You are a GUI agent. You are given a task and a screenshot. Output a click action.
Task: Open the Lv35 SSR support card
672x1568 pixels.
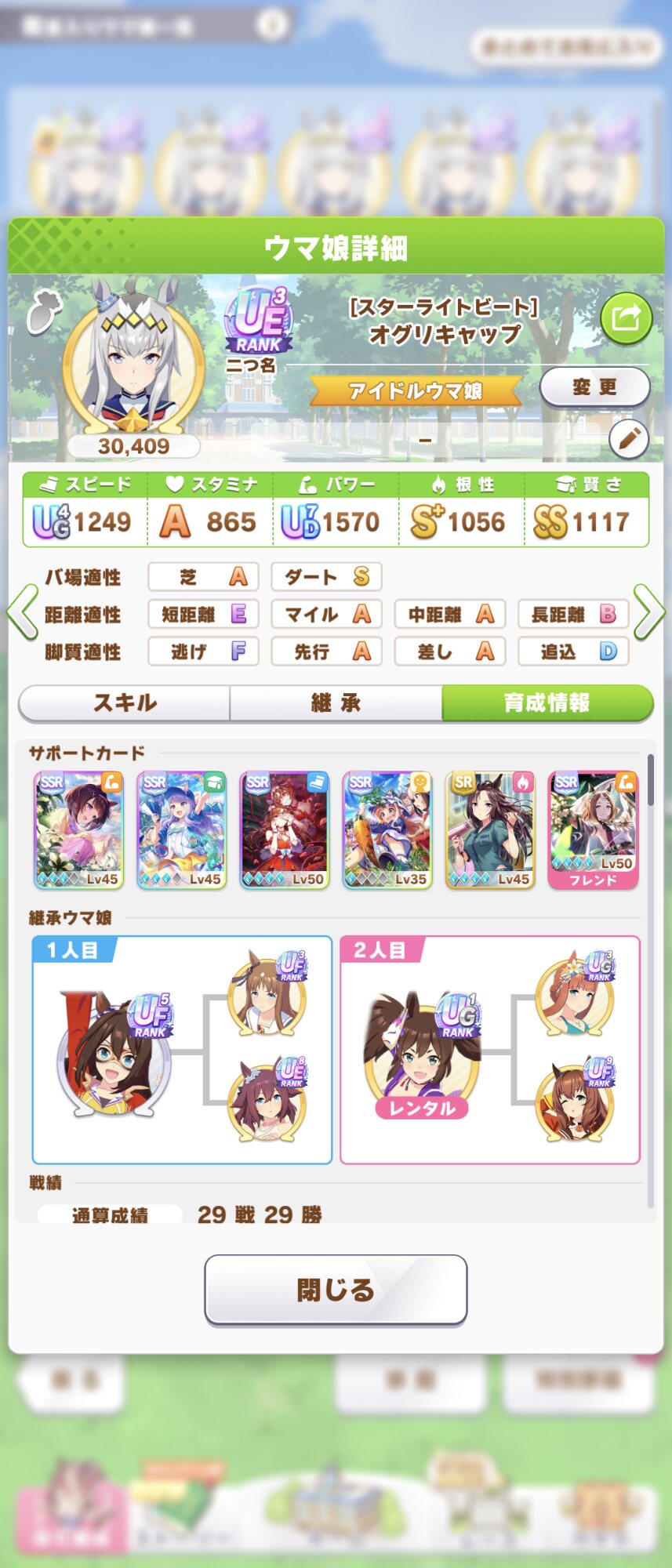tap(387, 829)
